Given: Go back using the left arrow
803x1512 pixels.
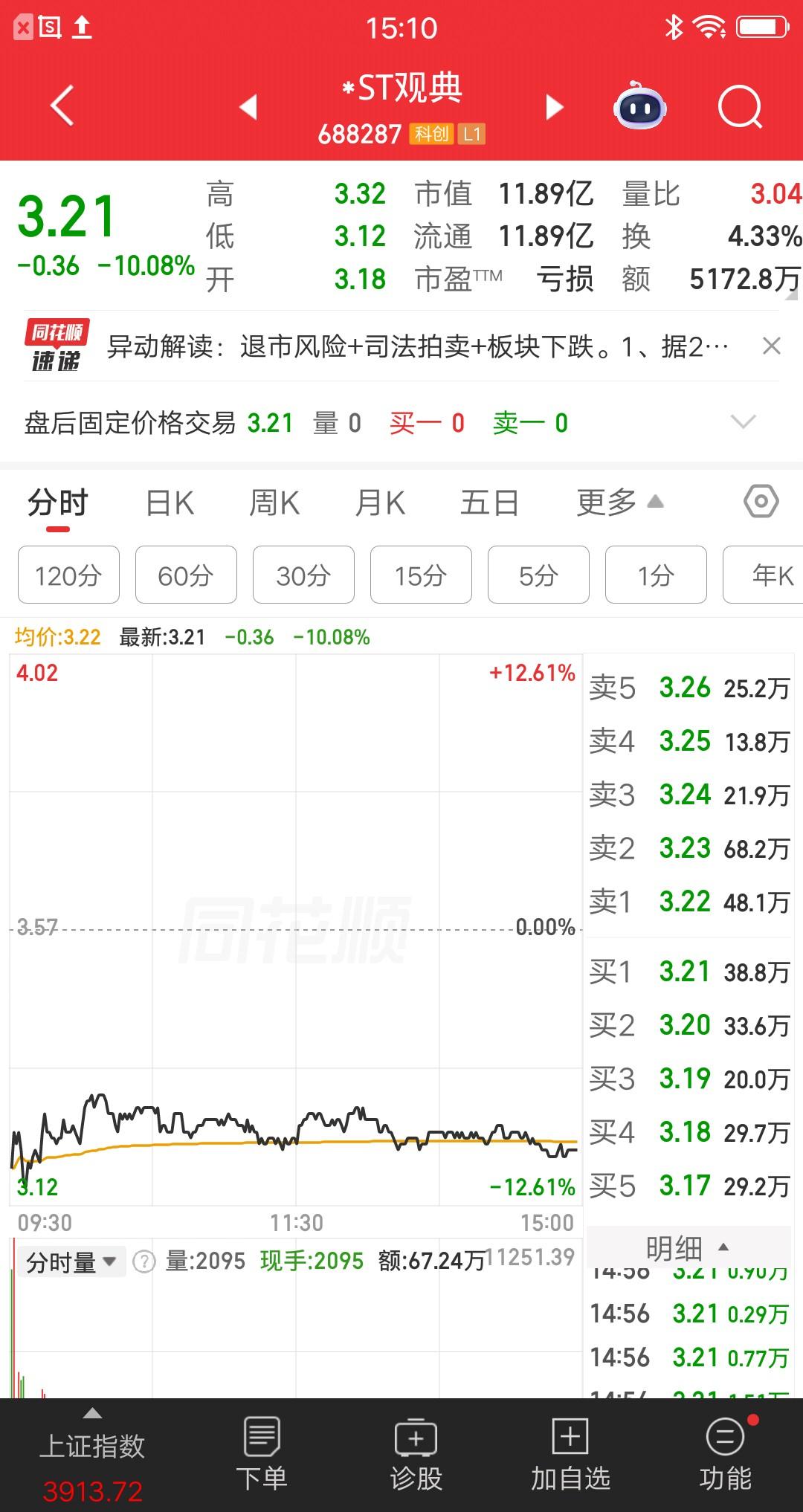Looking at the screenshot, I should tap(62, 106).
